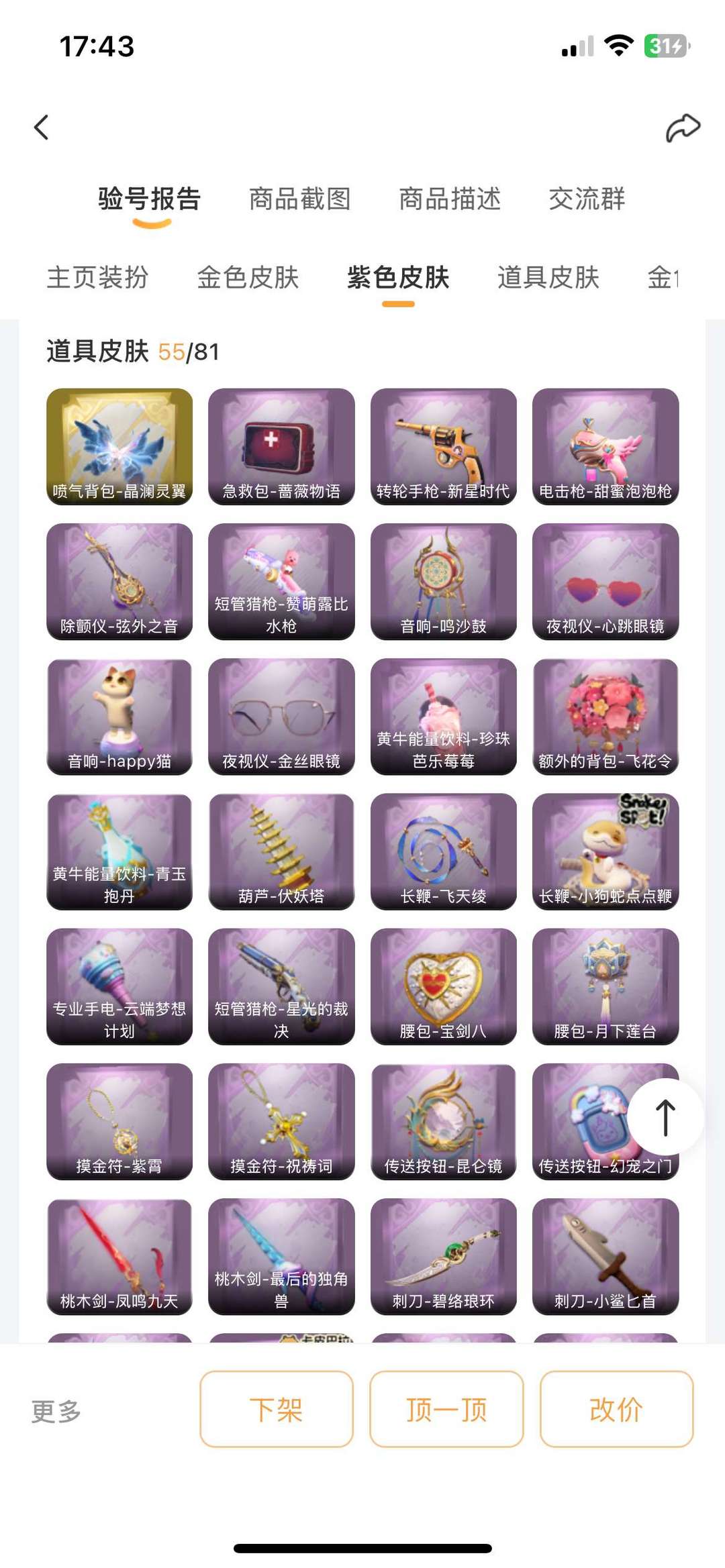Image resolution: width=725 pixels, height=1568 pixels.
Task: Jump to top with the up arrow button
Action: [665, 1117]
